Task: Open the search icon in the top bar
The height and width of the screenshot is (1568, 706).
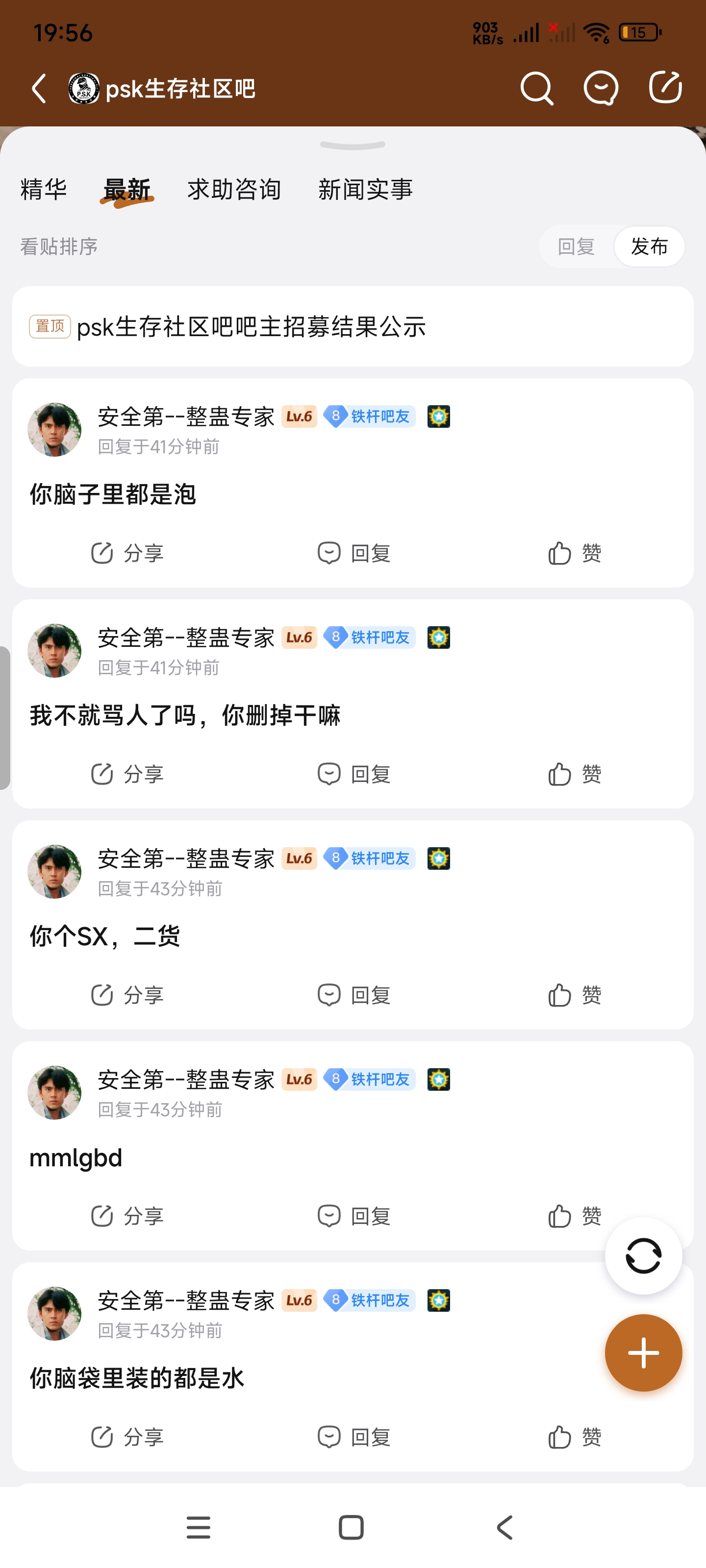Action: (x=537, y=89)
